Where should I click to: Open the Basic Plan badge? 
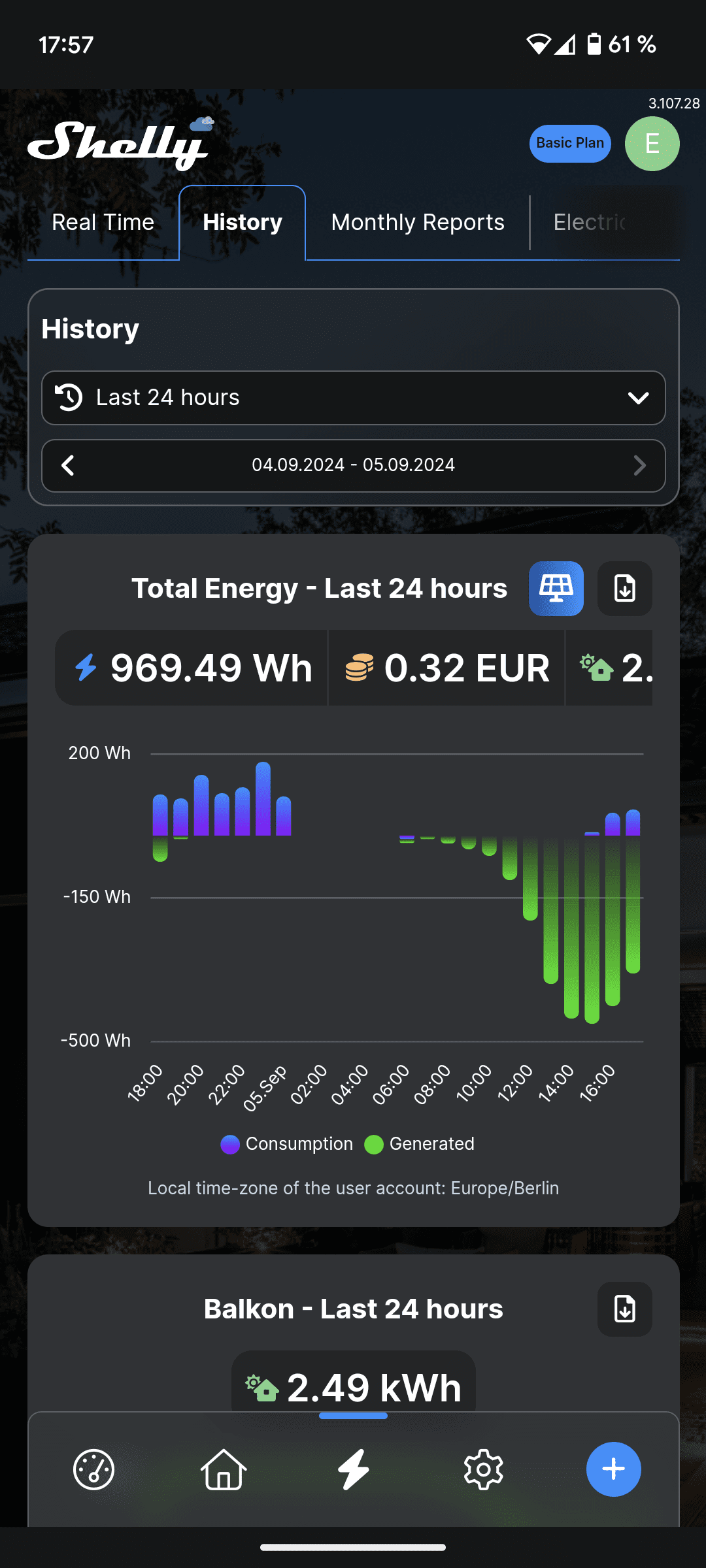[x=570, y=144]
